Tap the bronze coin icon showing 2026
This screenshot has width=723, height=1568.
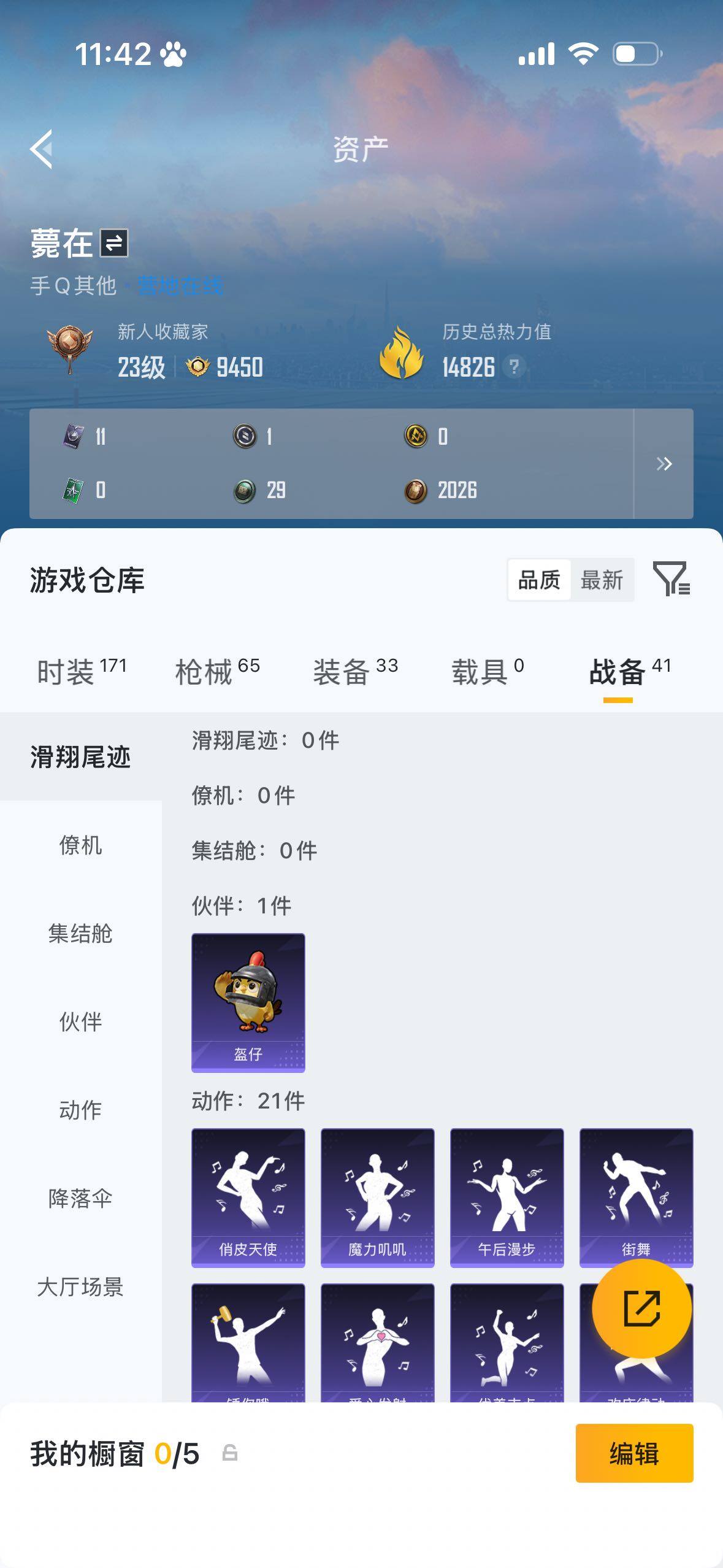pyautogui.click(x=415, y=491)
